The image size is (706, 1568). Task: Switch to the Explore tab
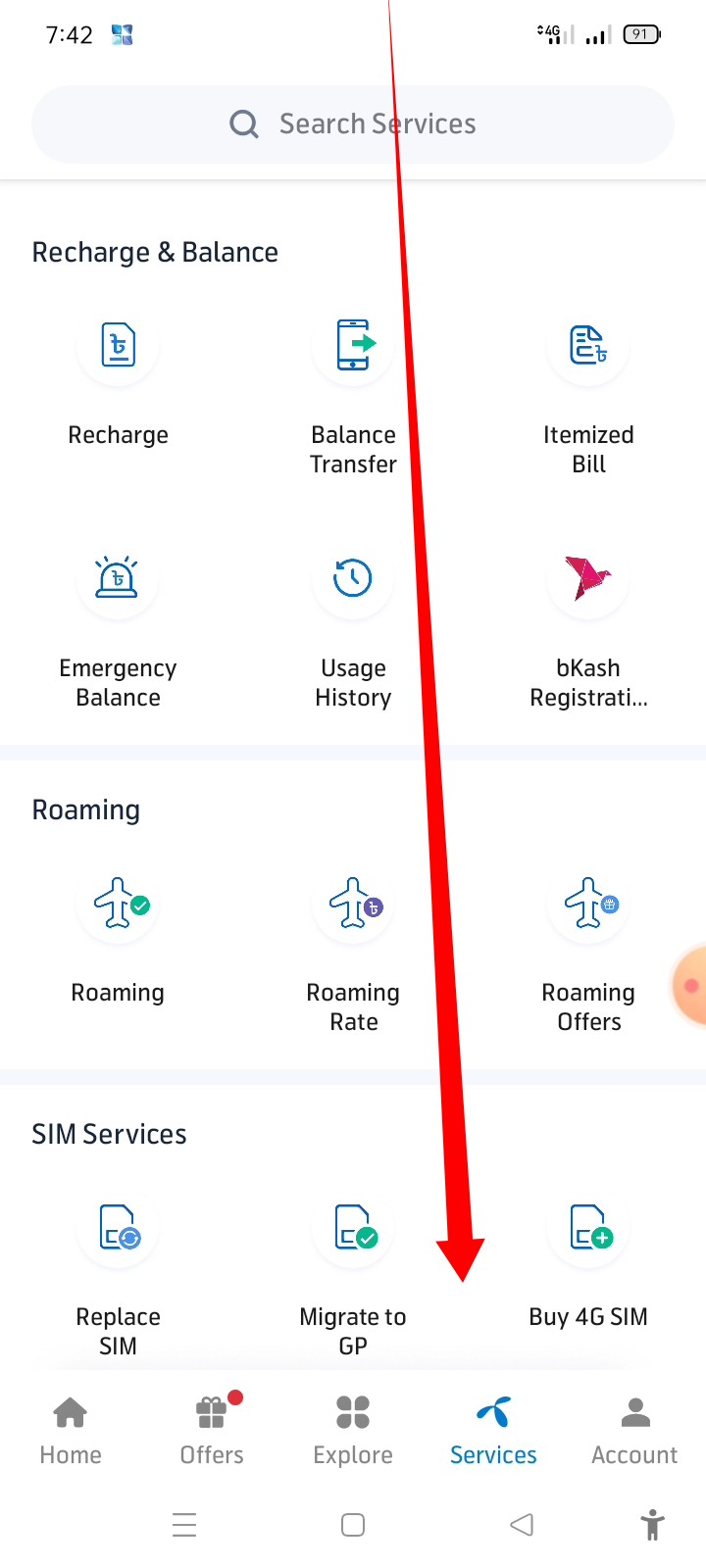click(x=353, y=1430)
